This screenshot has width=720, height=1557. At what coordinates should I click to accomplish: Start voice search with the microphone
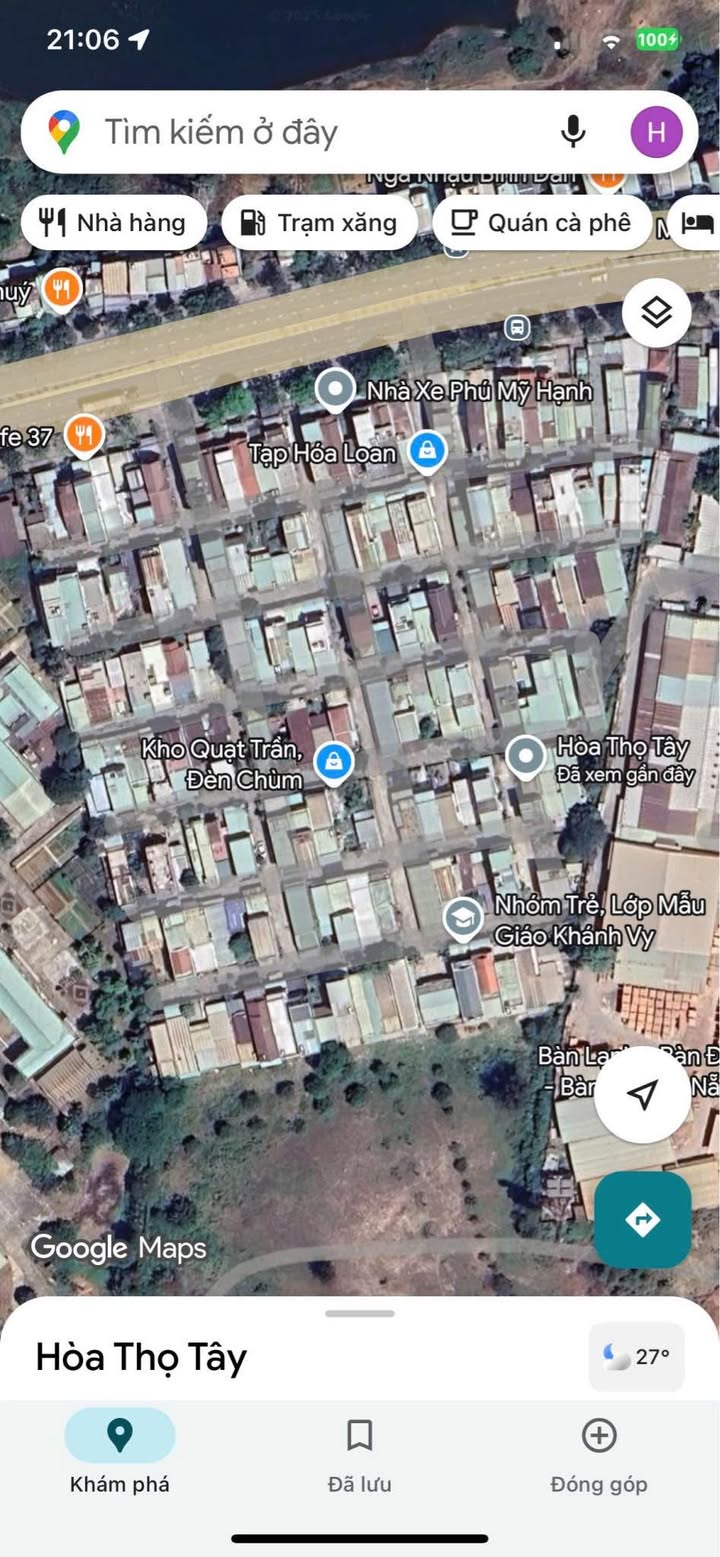[573, 132]
